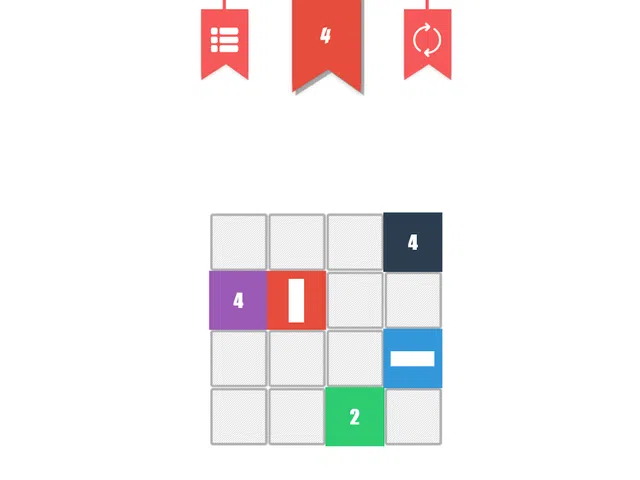Select the dark navy 4 tile

coord(412,242)
